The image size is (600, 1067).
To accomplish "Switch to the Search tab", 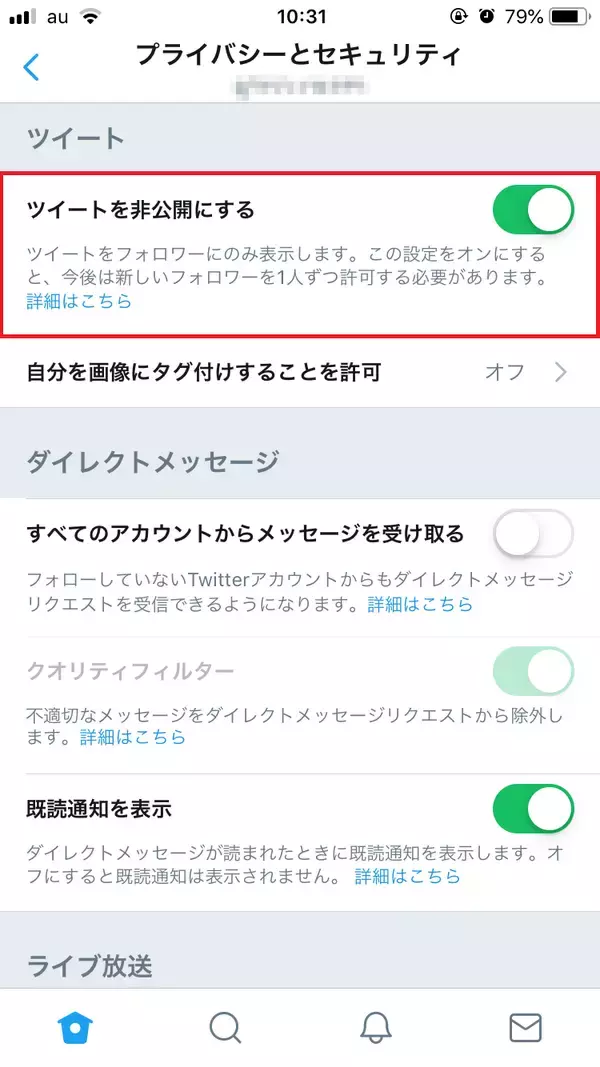I will click(225, 1027).
